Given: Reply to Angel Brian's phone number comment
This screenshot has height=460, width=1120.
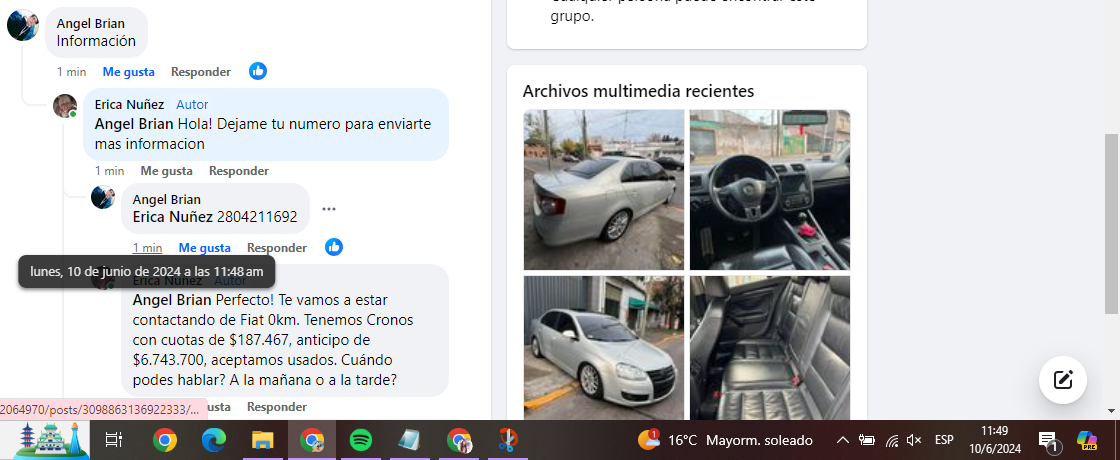Looking at the screenshot, I should 276,248.
